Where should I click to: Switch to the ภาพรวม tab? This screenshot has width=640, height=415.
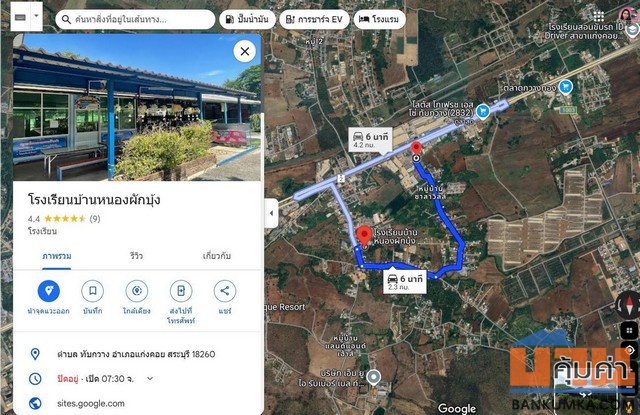(55, 256)
